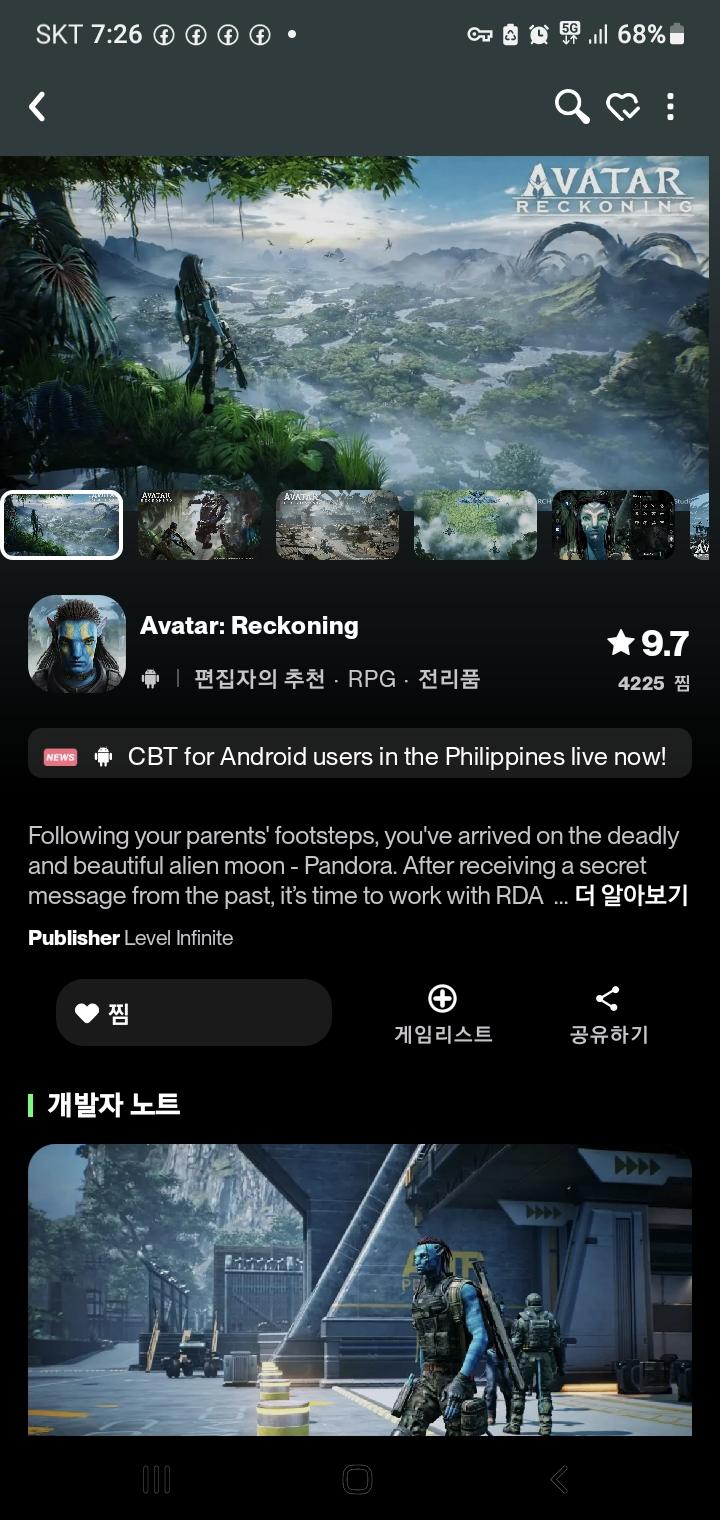Screen dimensions: 720x1520
Task: Open the RPG genre tag
Action: pos(372,679)
